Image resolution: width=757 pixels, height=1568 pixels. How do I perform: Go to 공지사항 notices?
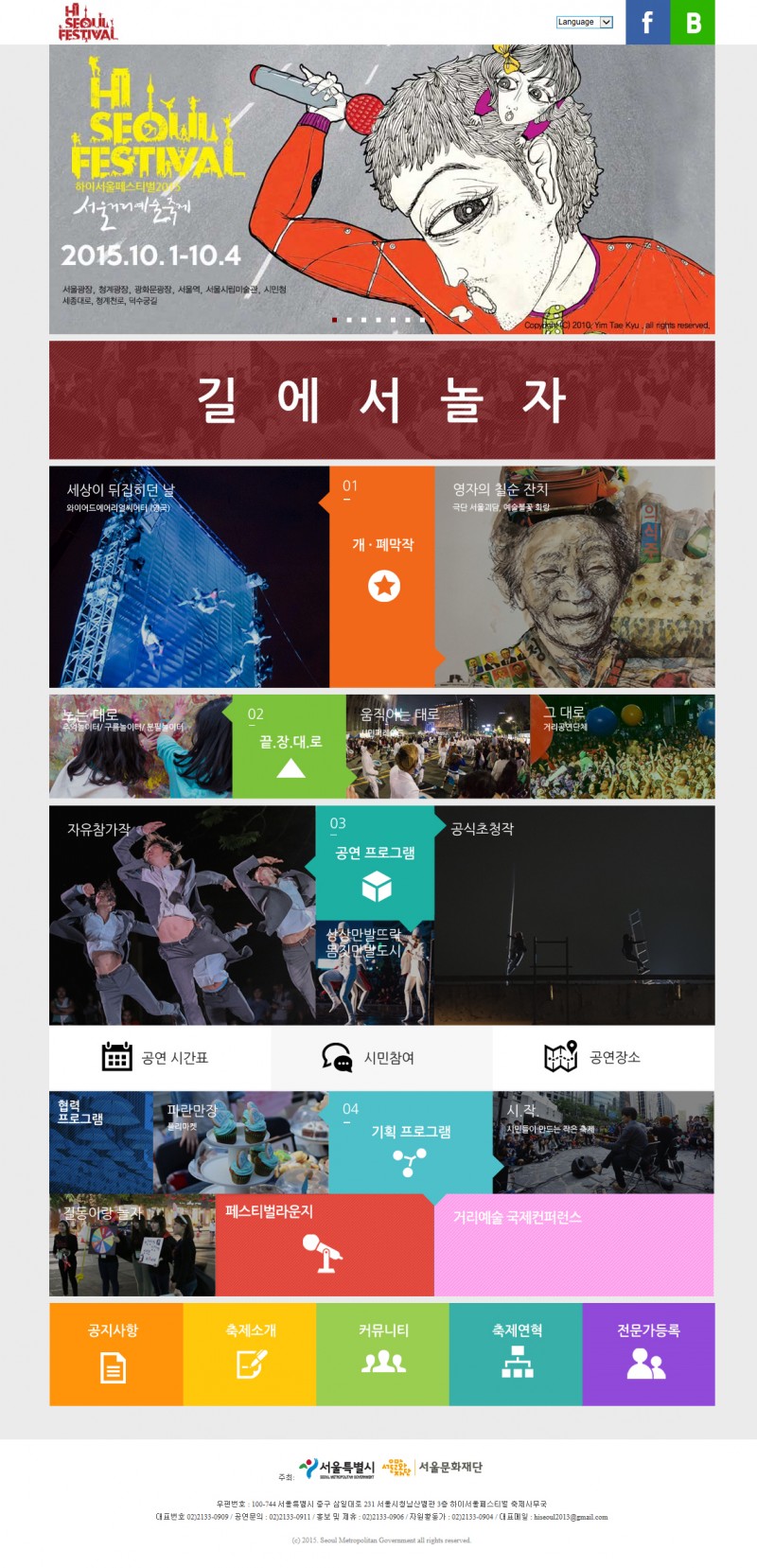[x=115, y=1353]
